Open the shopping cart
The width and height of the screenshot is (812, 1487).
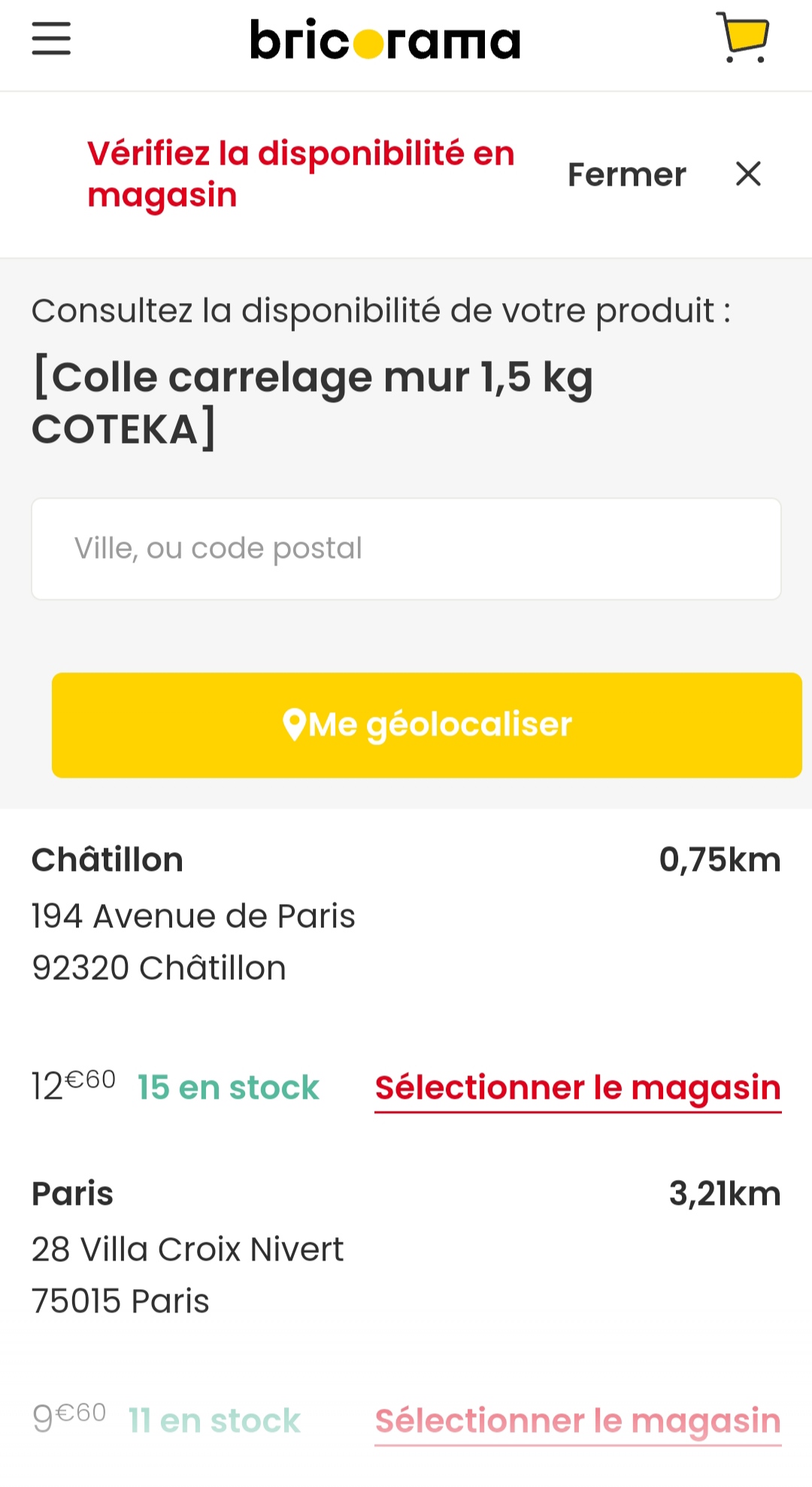tap(742, 38)
